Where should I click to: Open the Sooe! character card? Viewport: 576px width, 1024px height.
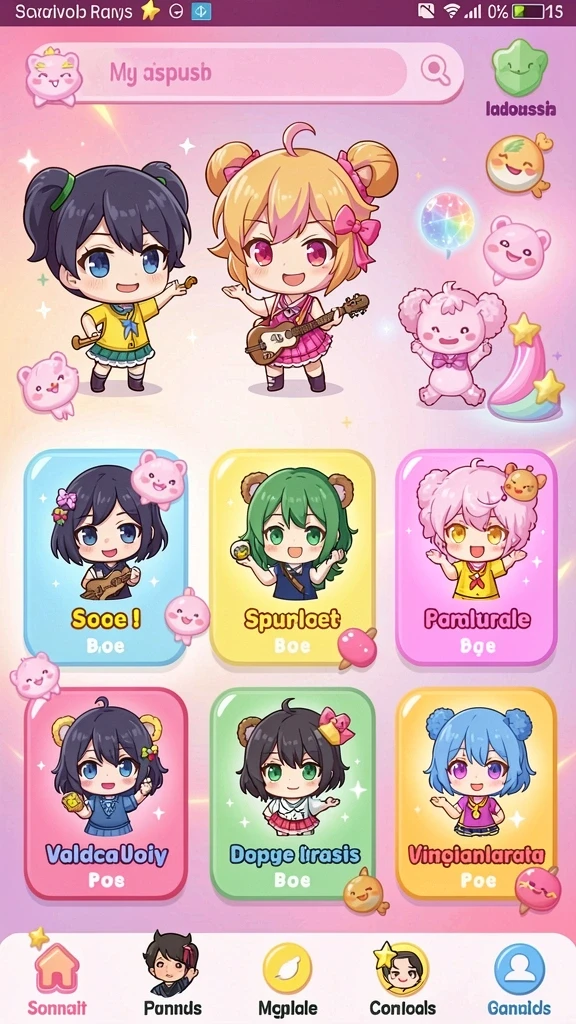(106, 557)
